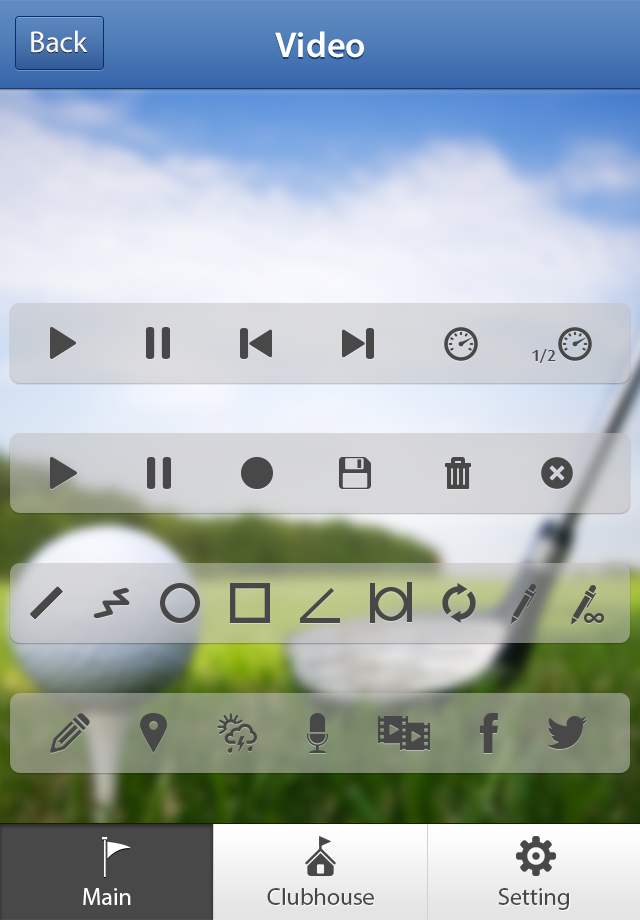Screen dimensions: 640x920
Task: Open the Setting tab
Action: click(x=534, y=872)
